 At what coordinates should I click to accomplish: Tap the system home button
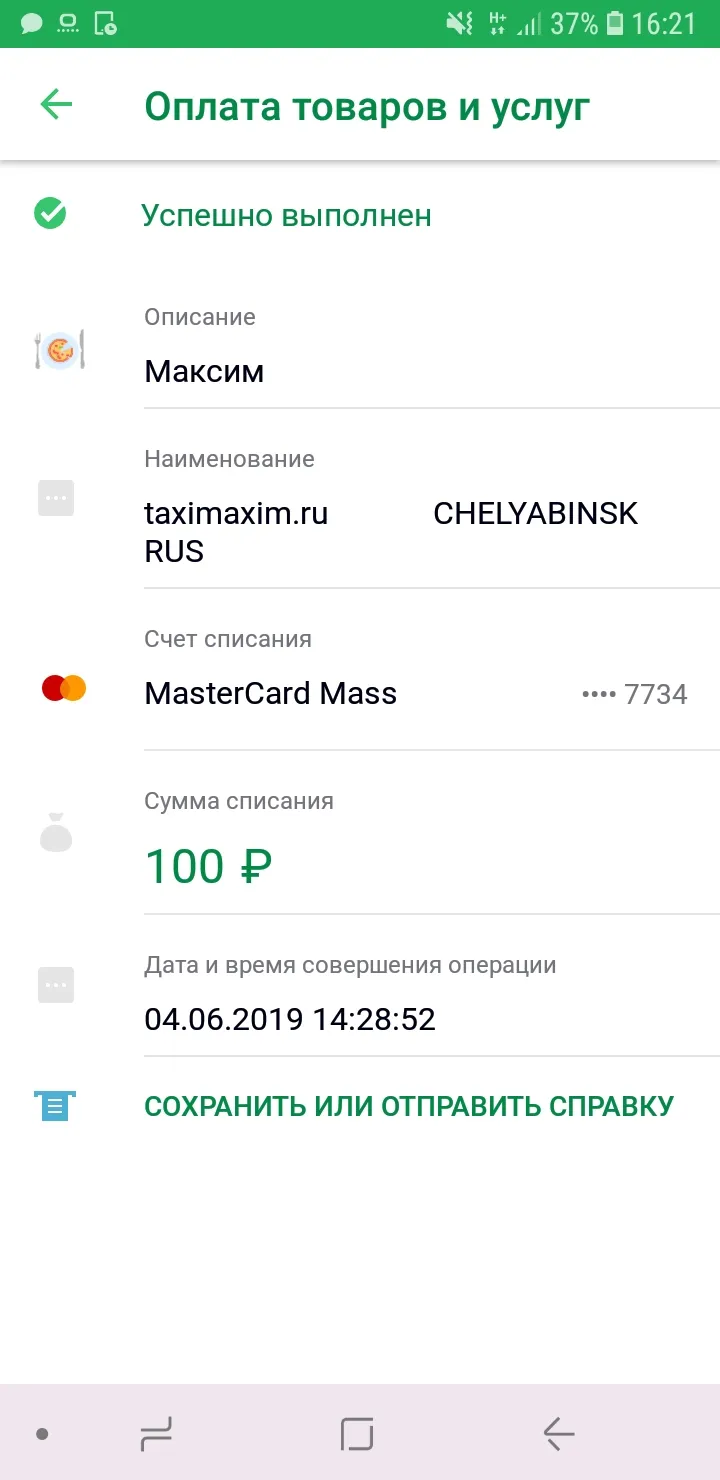click(x=357, y=1434)
